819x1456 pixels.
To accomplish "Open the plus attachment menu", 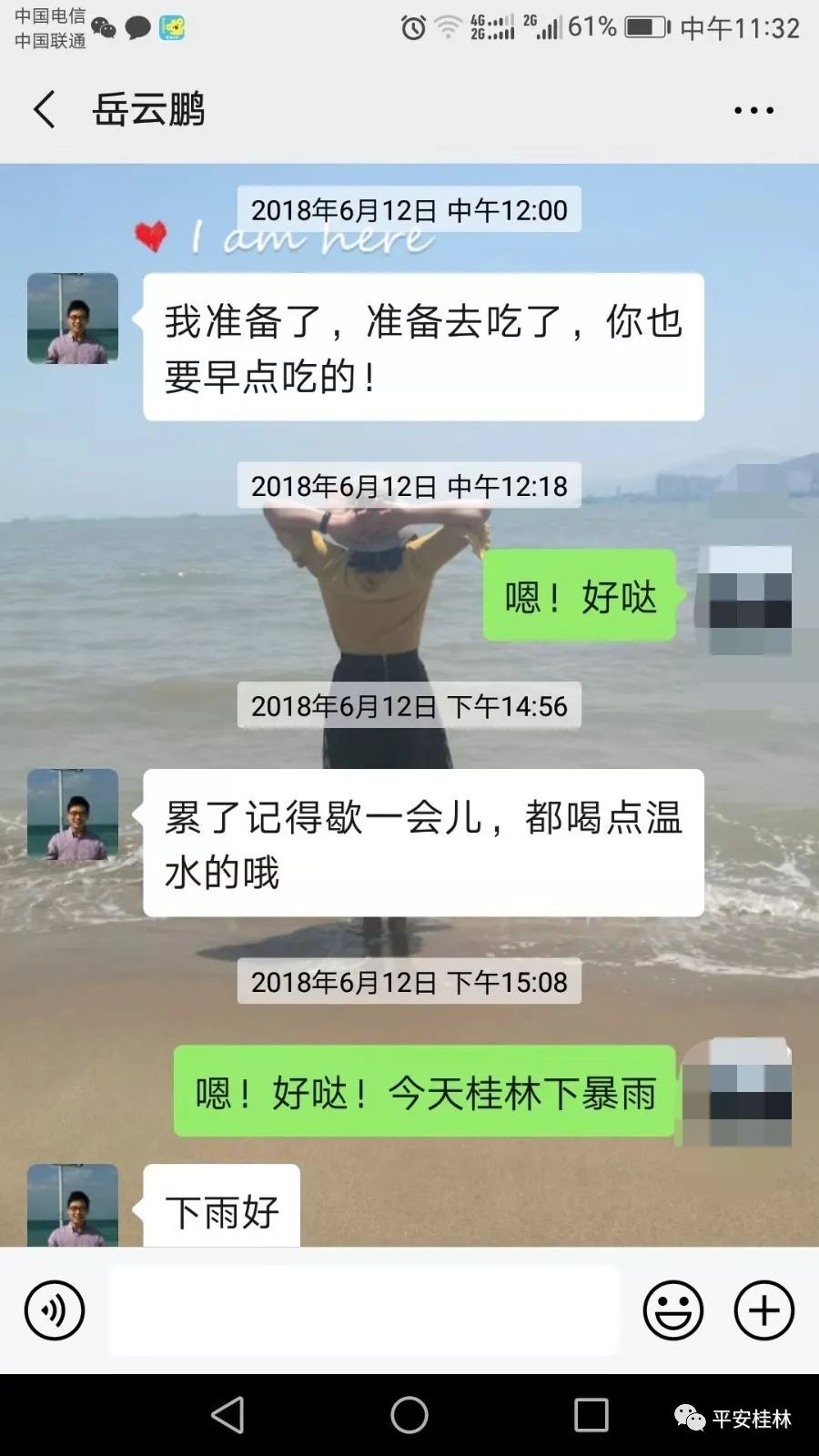I will pos(764,1310).
